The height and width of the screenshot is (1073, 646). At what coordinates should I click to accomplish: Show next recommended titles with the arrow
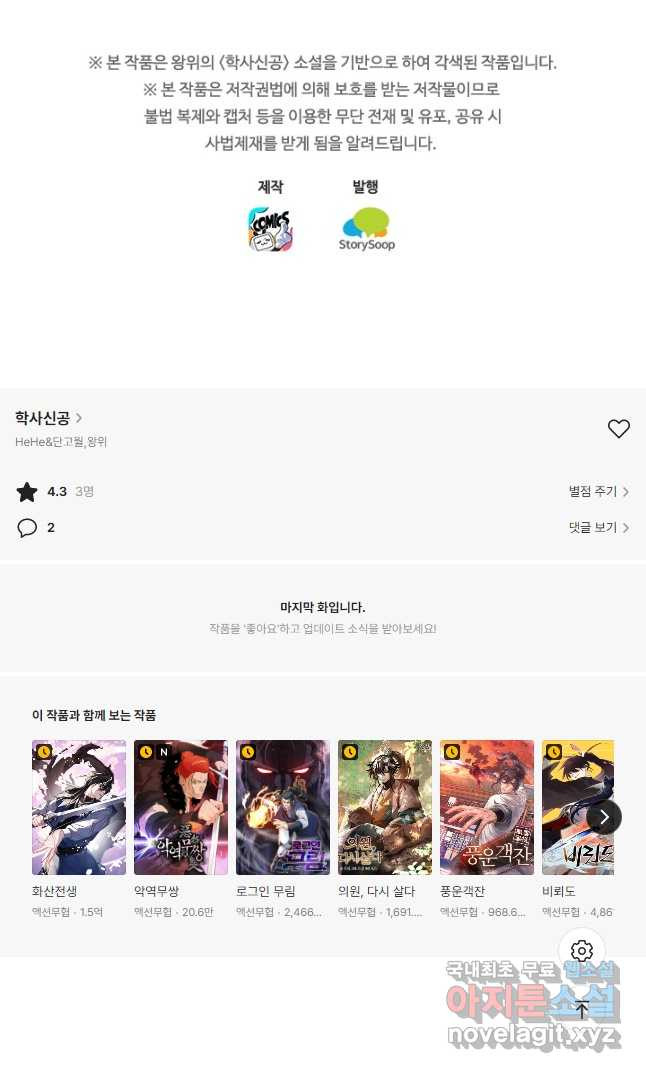(604, 817)
